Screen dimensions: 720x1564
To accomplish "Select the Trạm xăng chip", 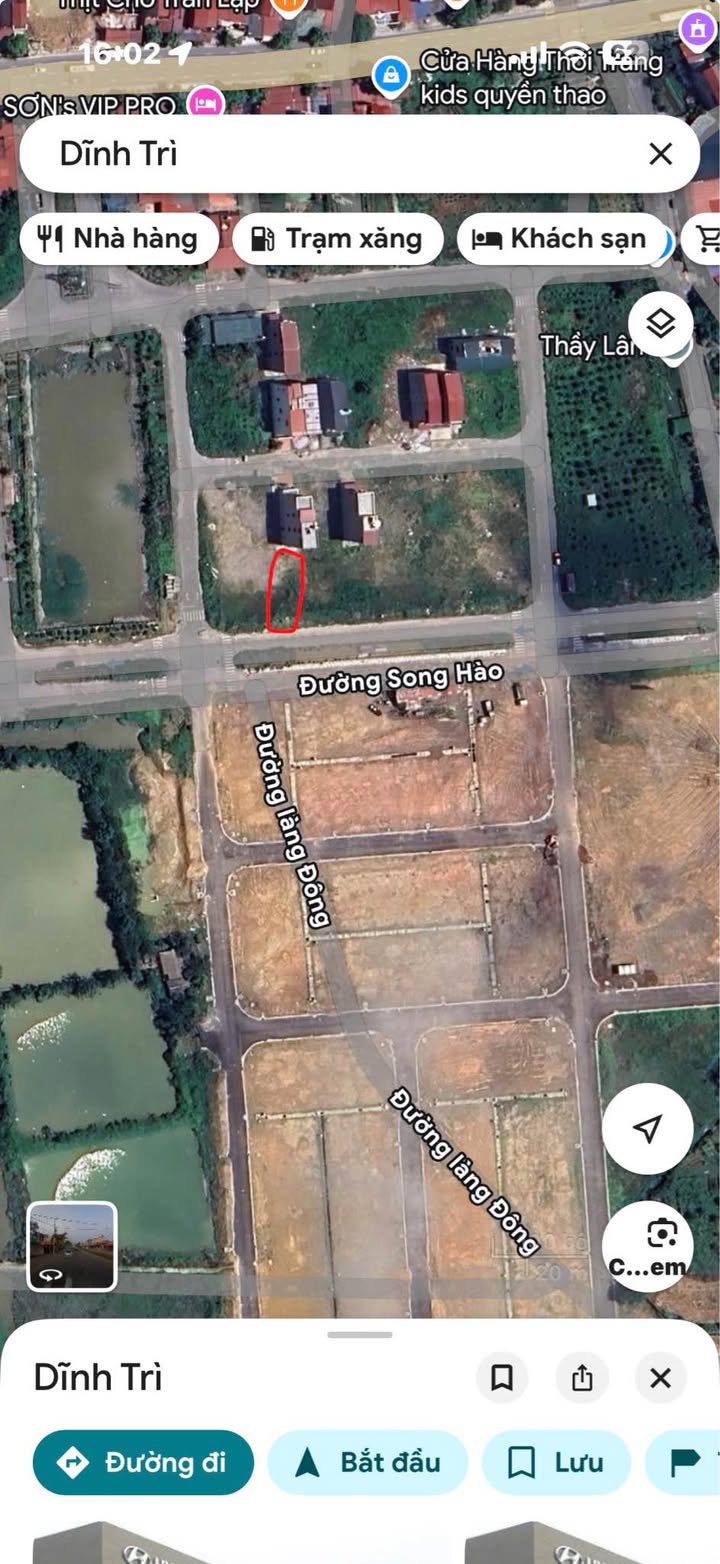I will [x=337, y=239].
